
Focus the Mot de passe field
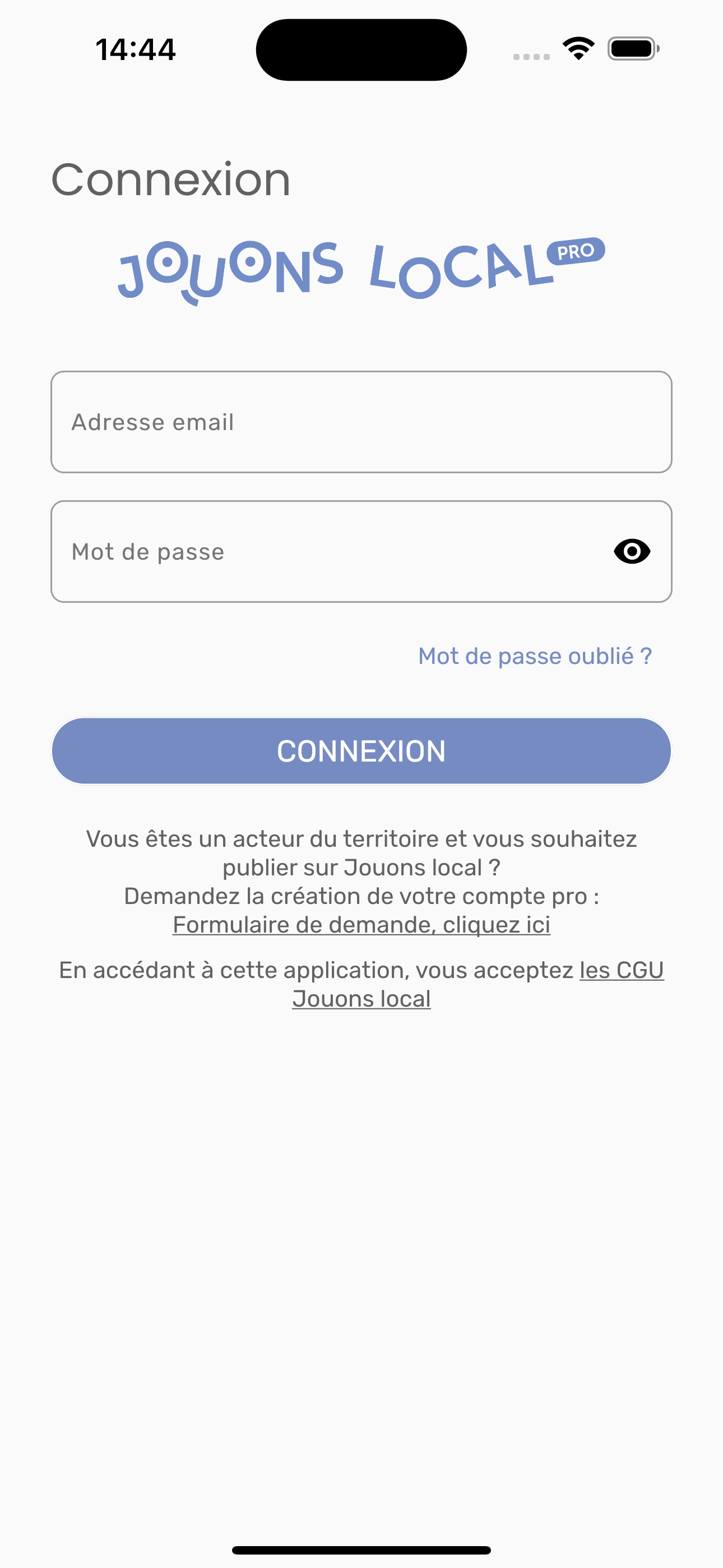tap(328, 551)
